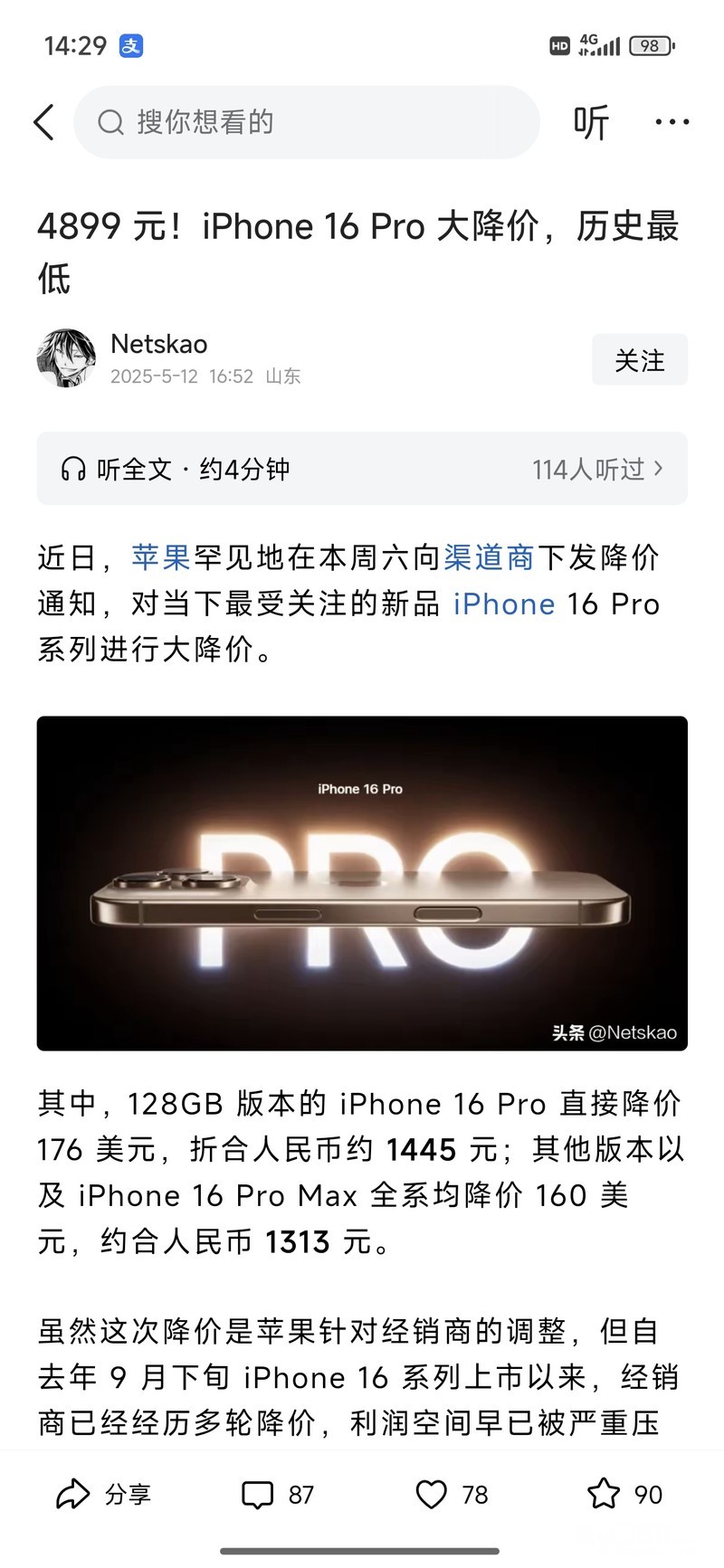Open the 渠道商 keyword link

(x=489, y=557)
